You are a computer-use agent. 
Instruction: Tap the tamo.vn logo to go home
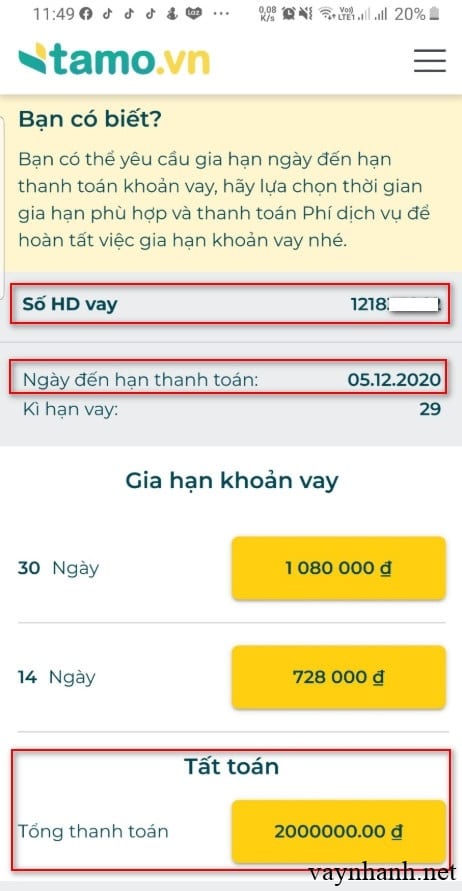click(114, 59)
